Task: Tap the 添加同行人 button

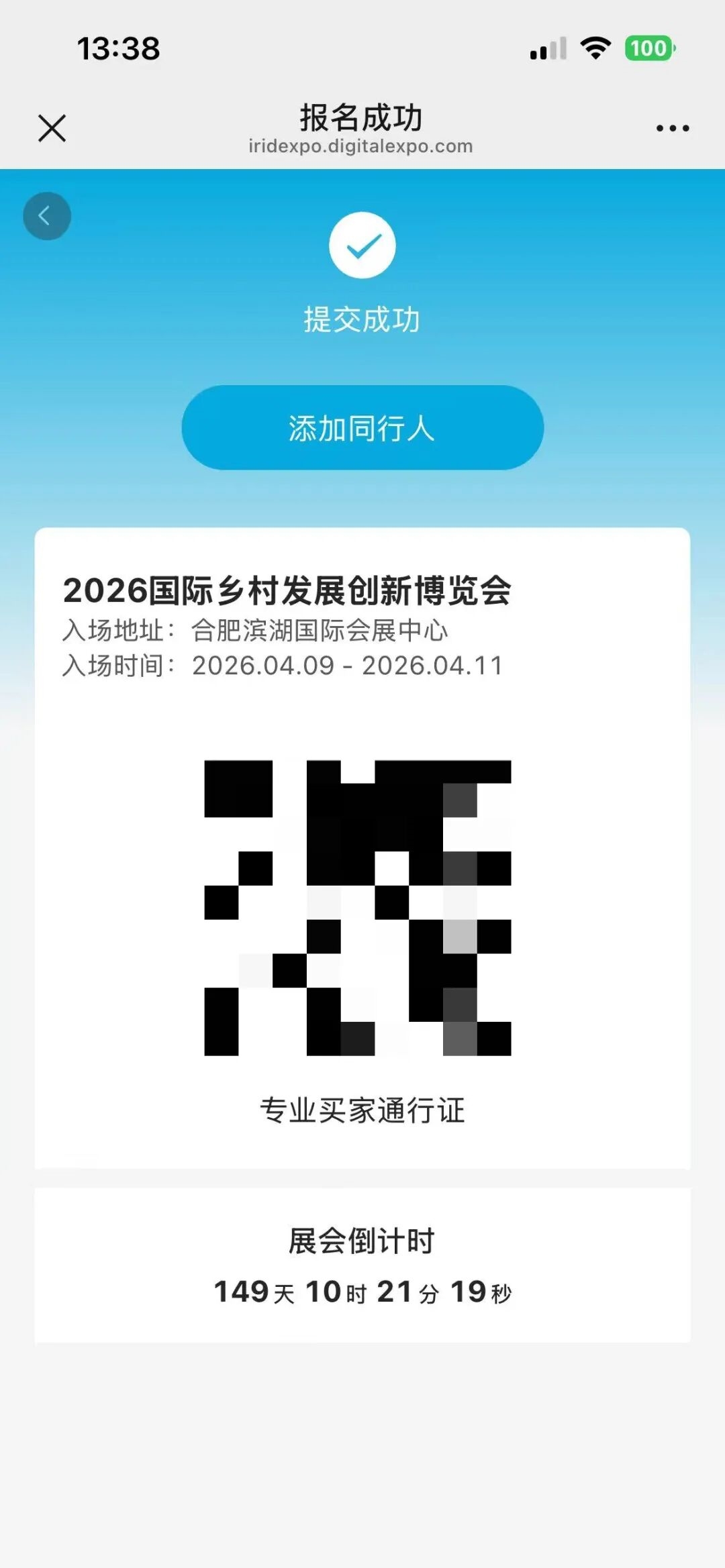Action: point(362,427)
